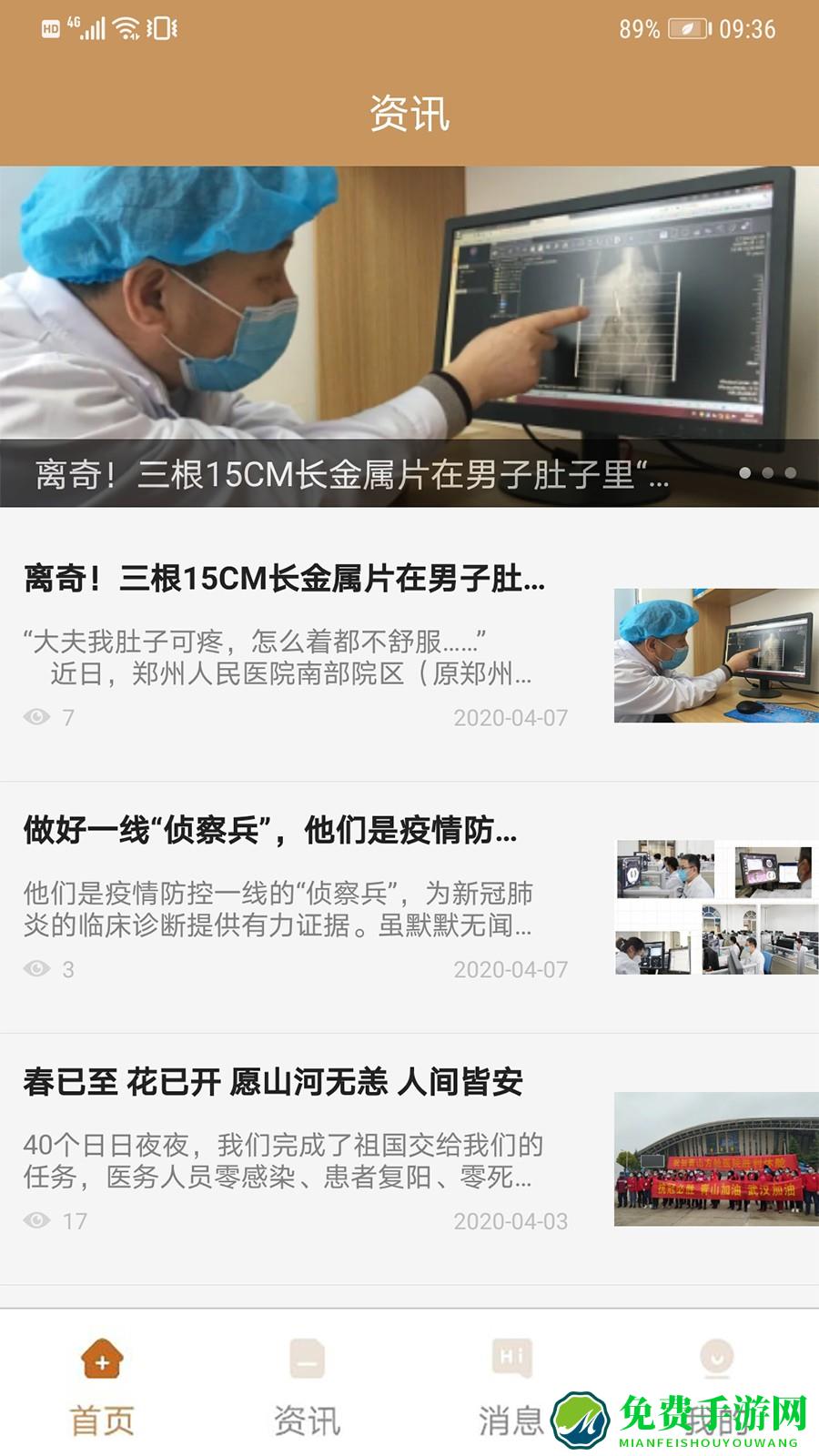Select the first carousel pagination dot
Viewport: 819px width, 1456px height.
coord(745,474)
